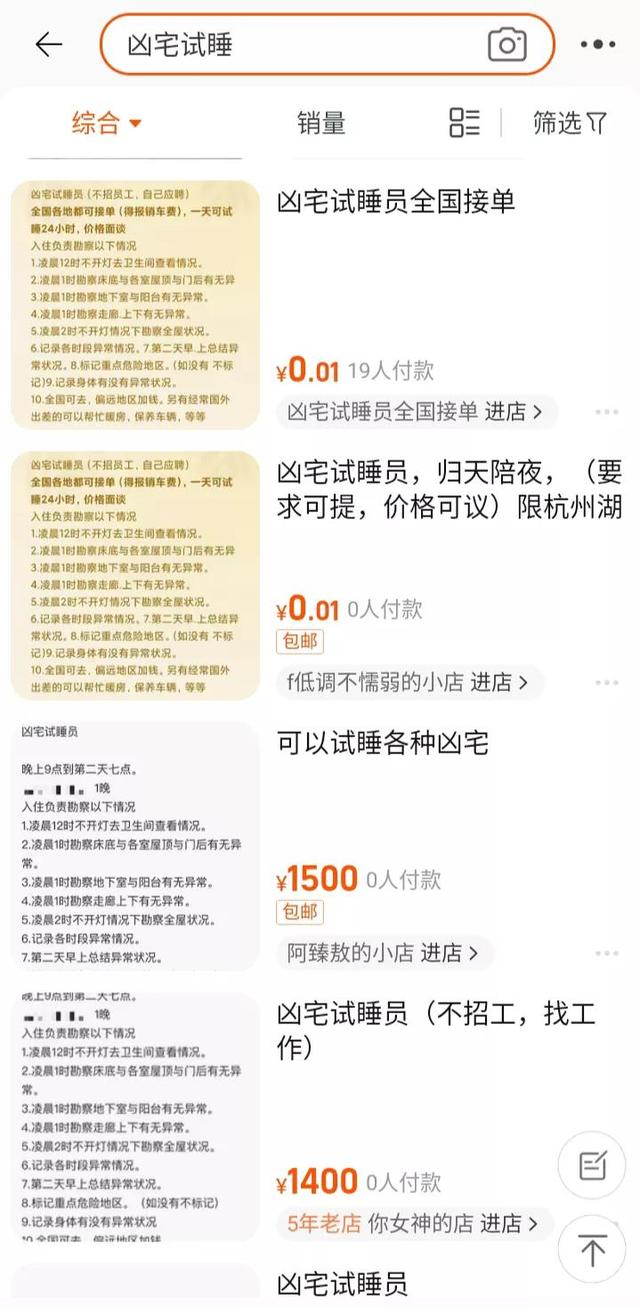Jump back to top of results
The width and height of the screenshot is (640, 1308).
pyautogui.click(x=592, y=1250)
